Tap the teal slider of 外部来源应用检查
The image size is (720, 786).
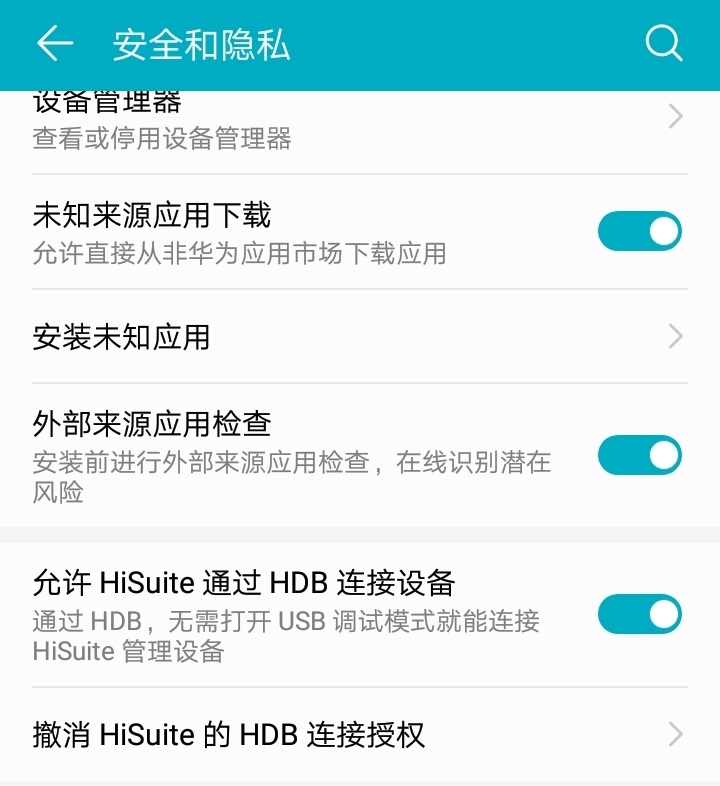[x=641, y=453]
